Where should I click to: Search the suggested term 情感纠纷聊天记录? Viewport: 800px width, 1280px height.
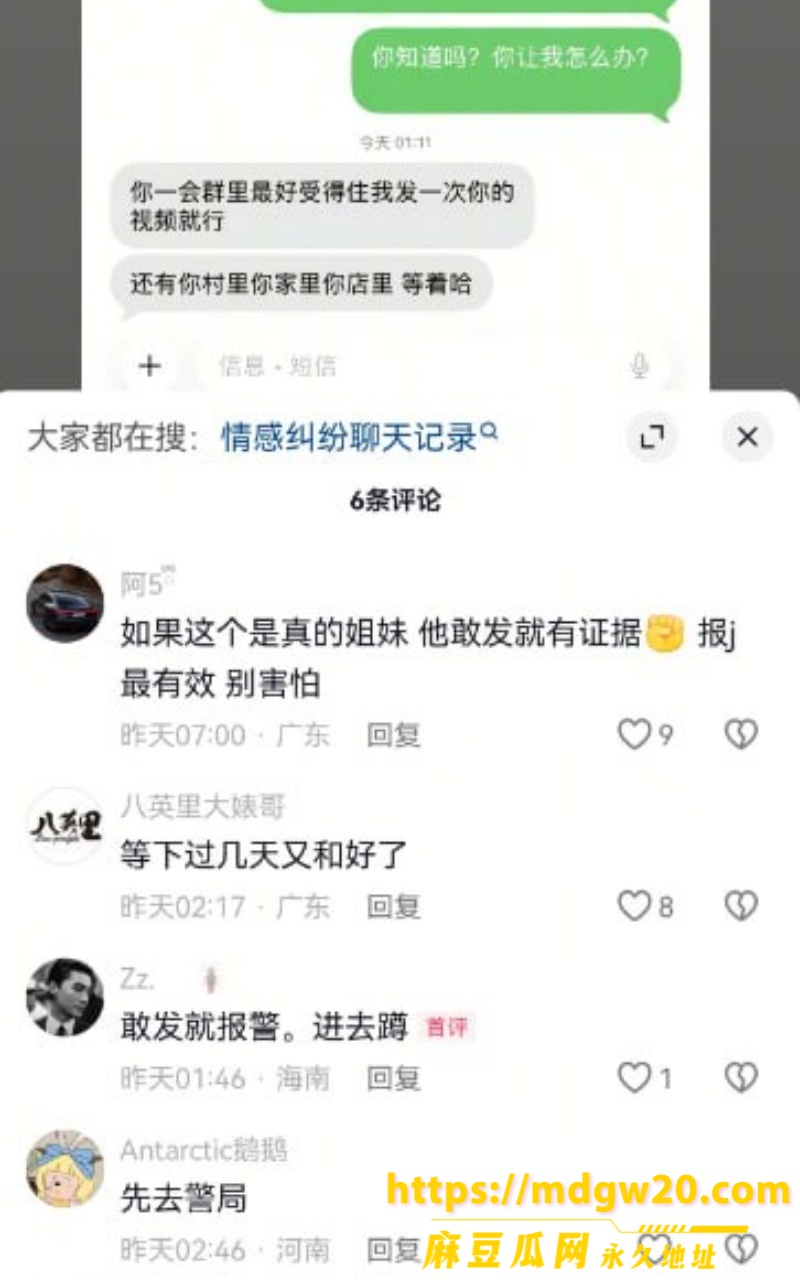360,437
